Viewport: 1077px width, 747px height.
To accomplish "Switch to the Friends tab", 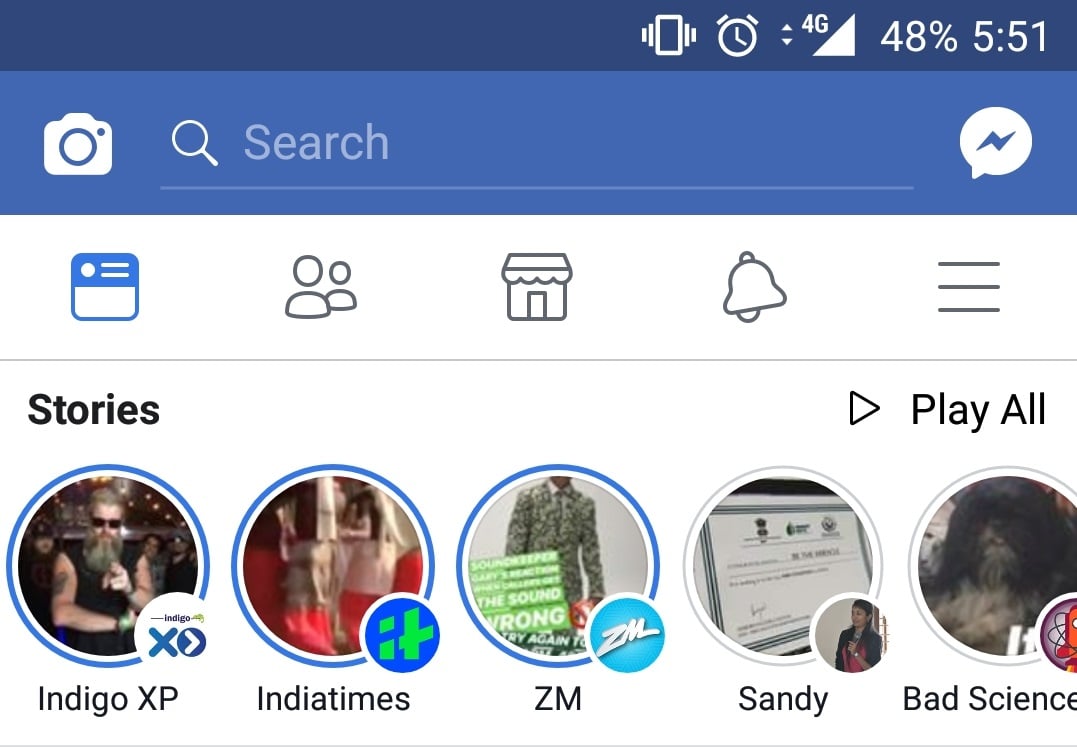I will (320, 287).
